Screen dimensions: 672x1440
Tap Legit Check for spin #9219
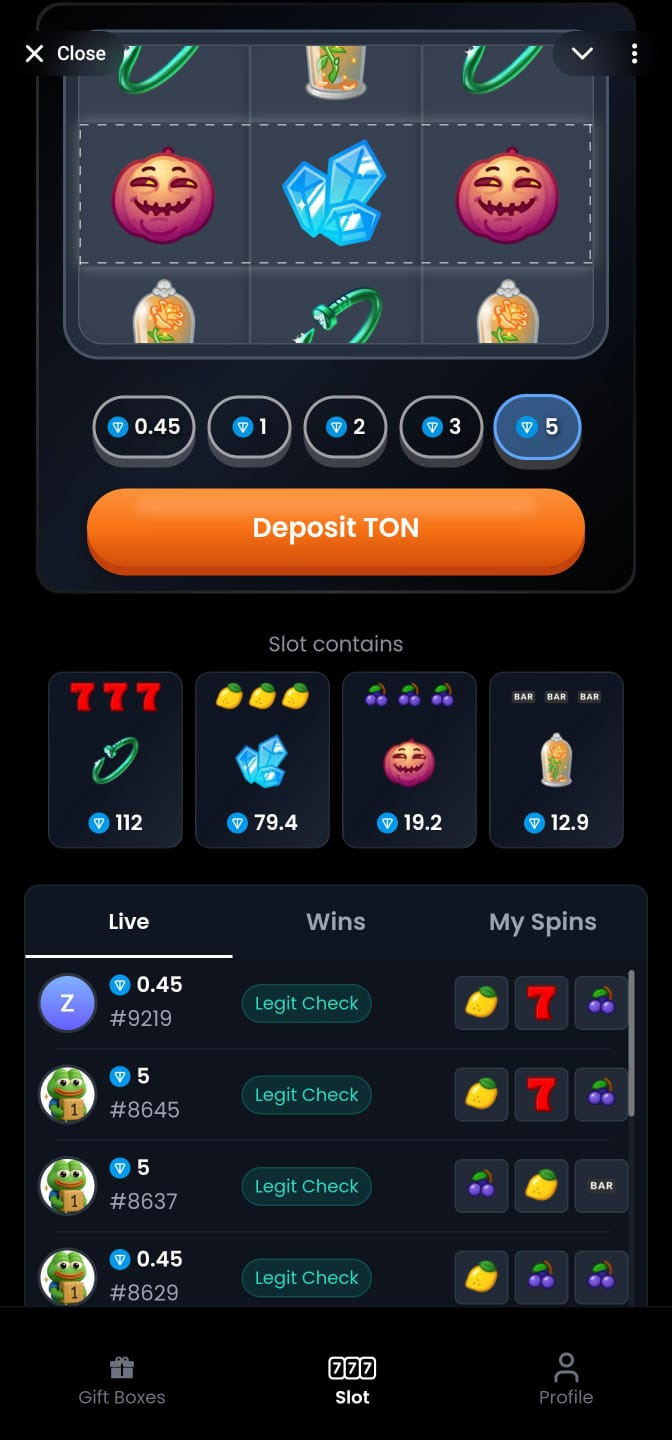tap(306, 1003)
